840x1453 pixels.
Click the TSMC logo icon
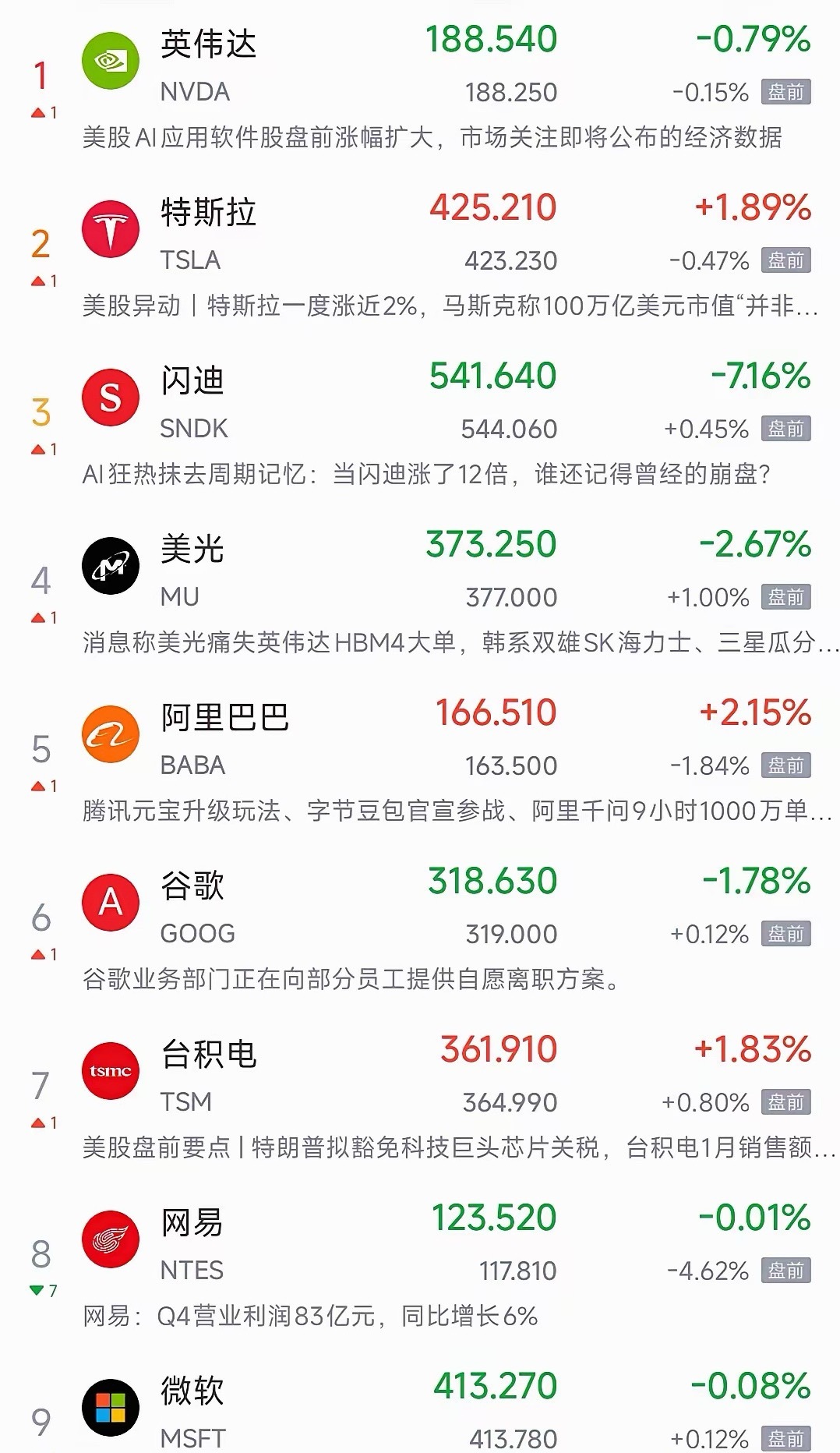[x=110, y=1072]
